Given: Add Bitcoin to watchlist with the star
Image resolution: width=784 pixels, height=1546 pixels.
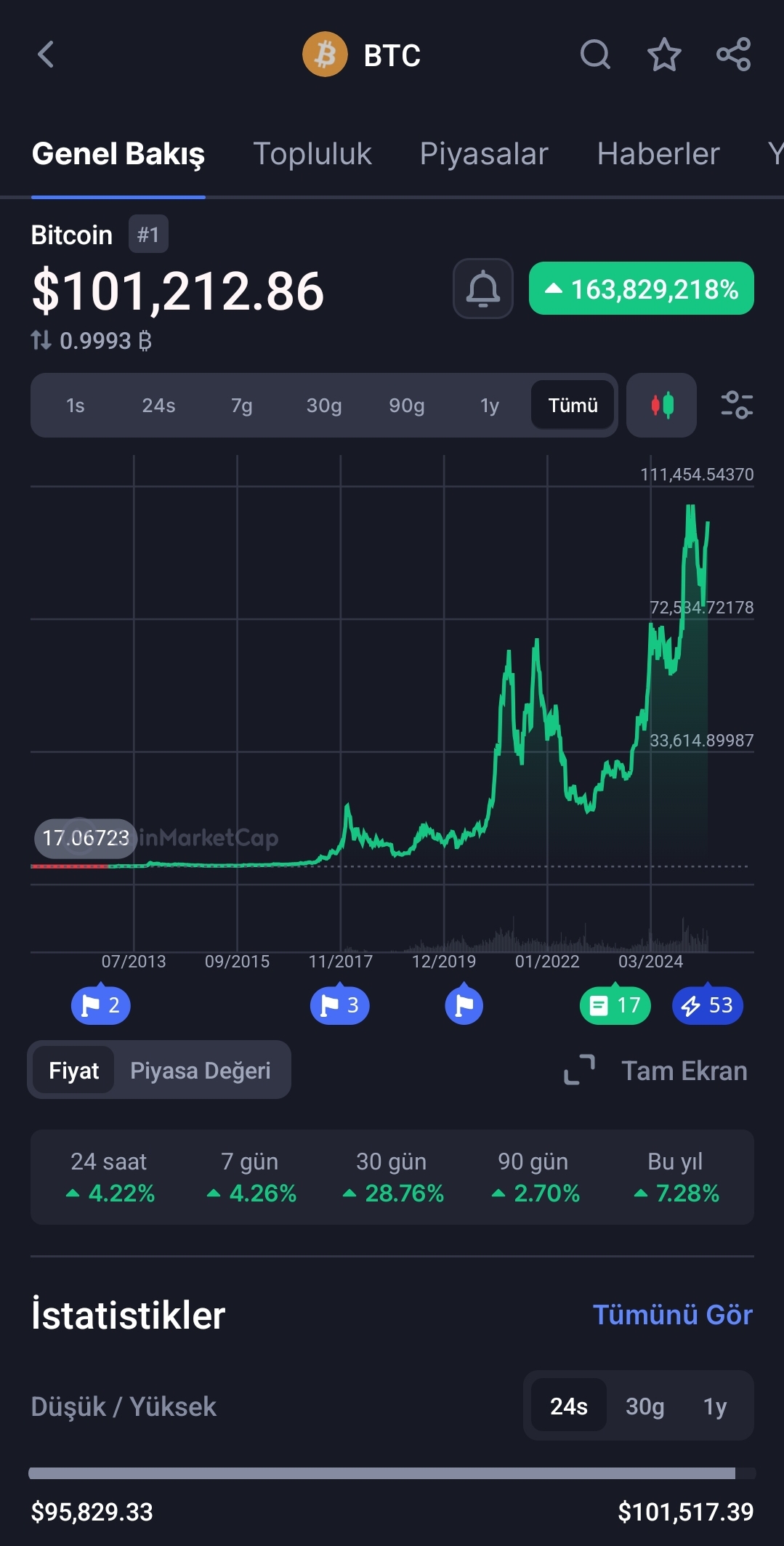Looking at the screenshot, I should click(664, 55).
